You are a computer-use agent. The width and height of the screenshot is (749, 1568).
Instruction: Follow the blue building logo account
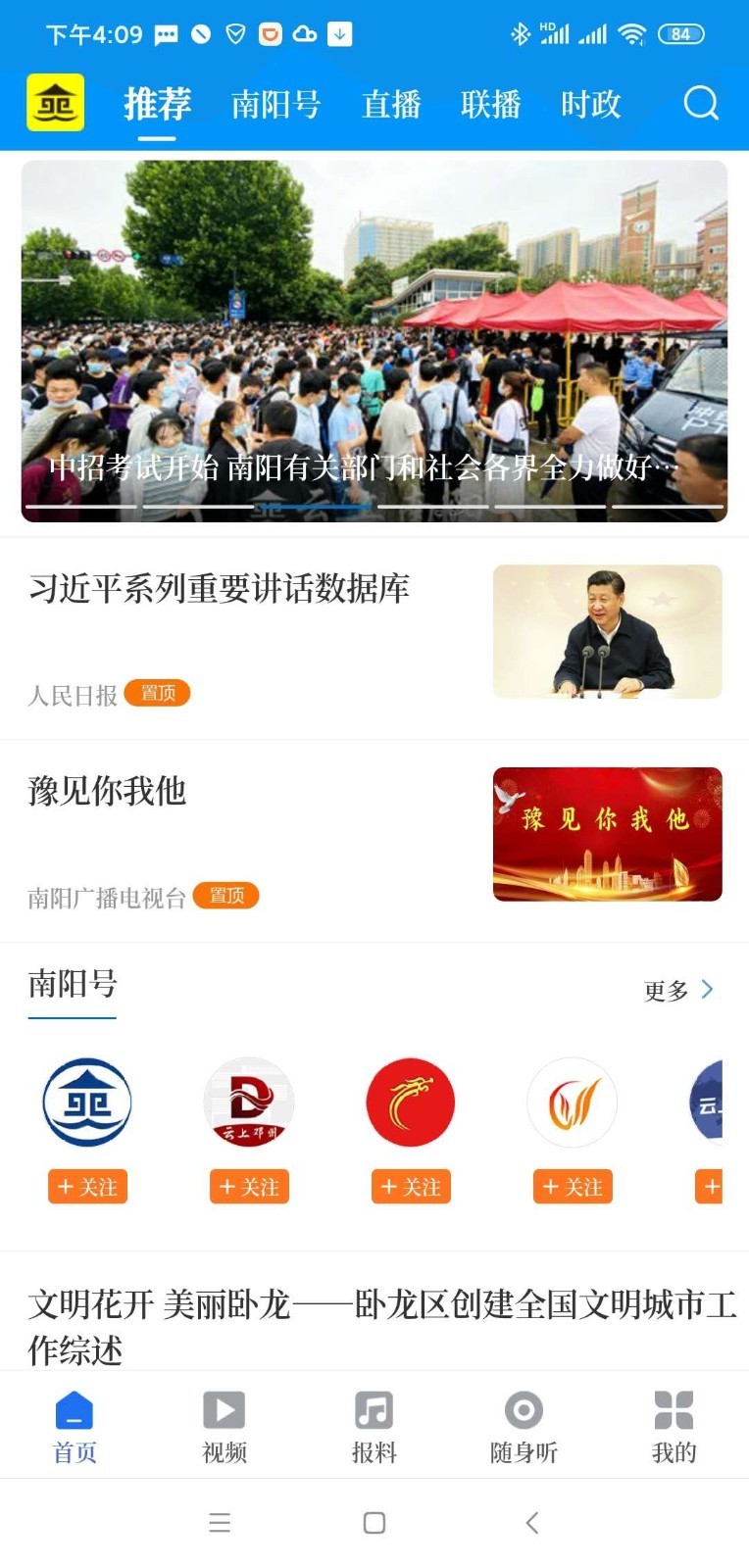(87, 1187)
